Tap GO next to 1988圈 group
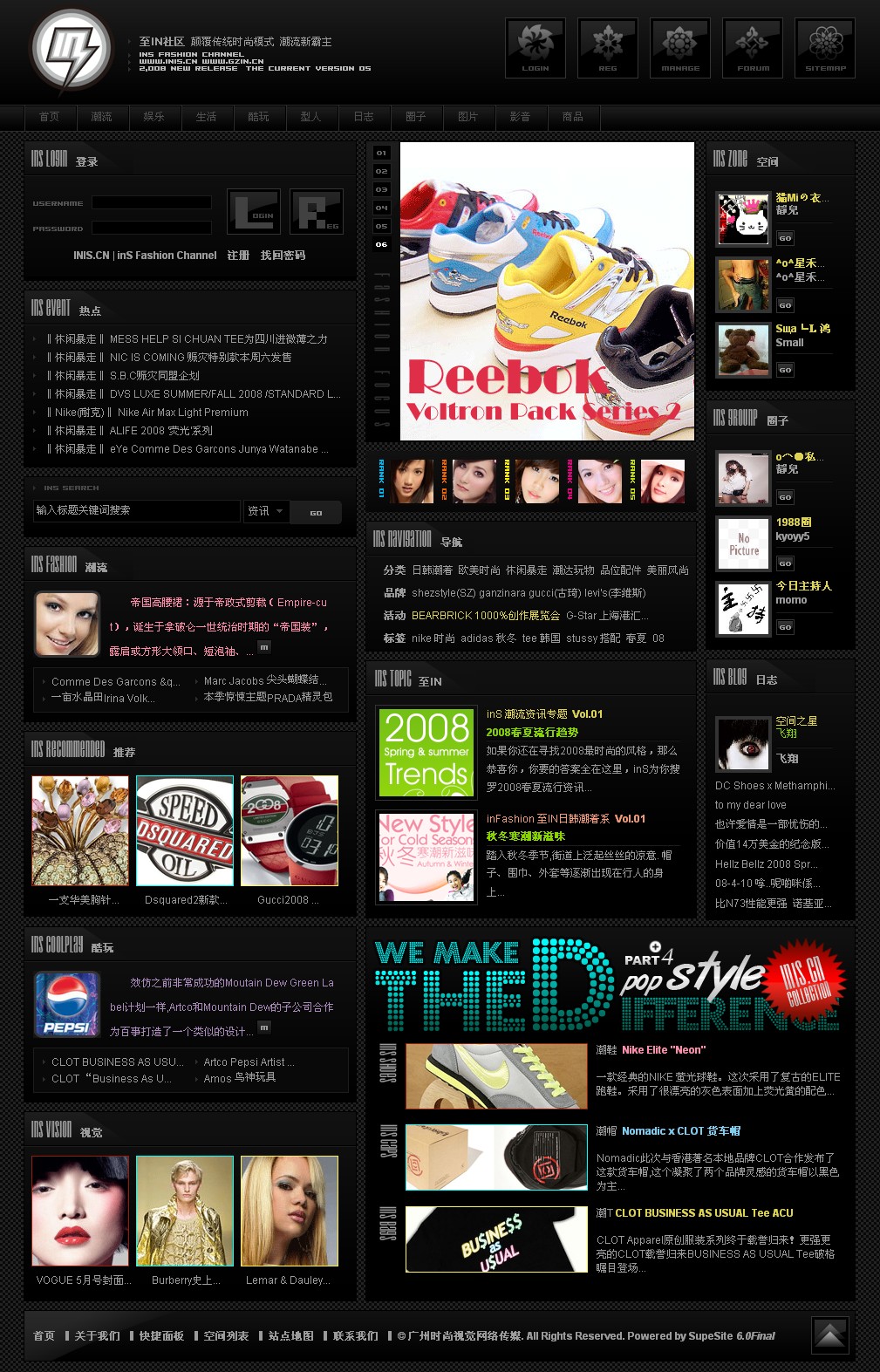Screen dimensions: 880x1372 coord(785,563)
